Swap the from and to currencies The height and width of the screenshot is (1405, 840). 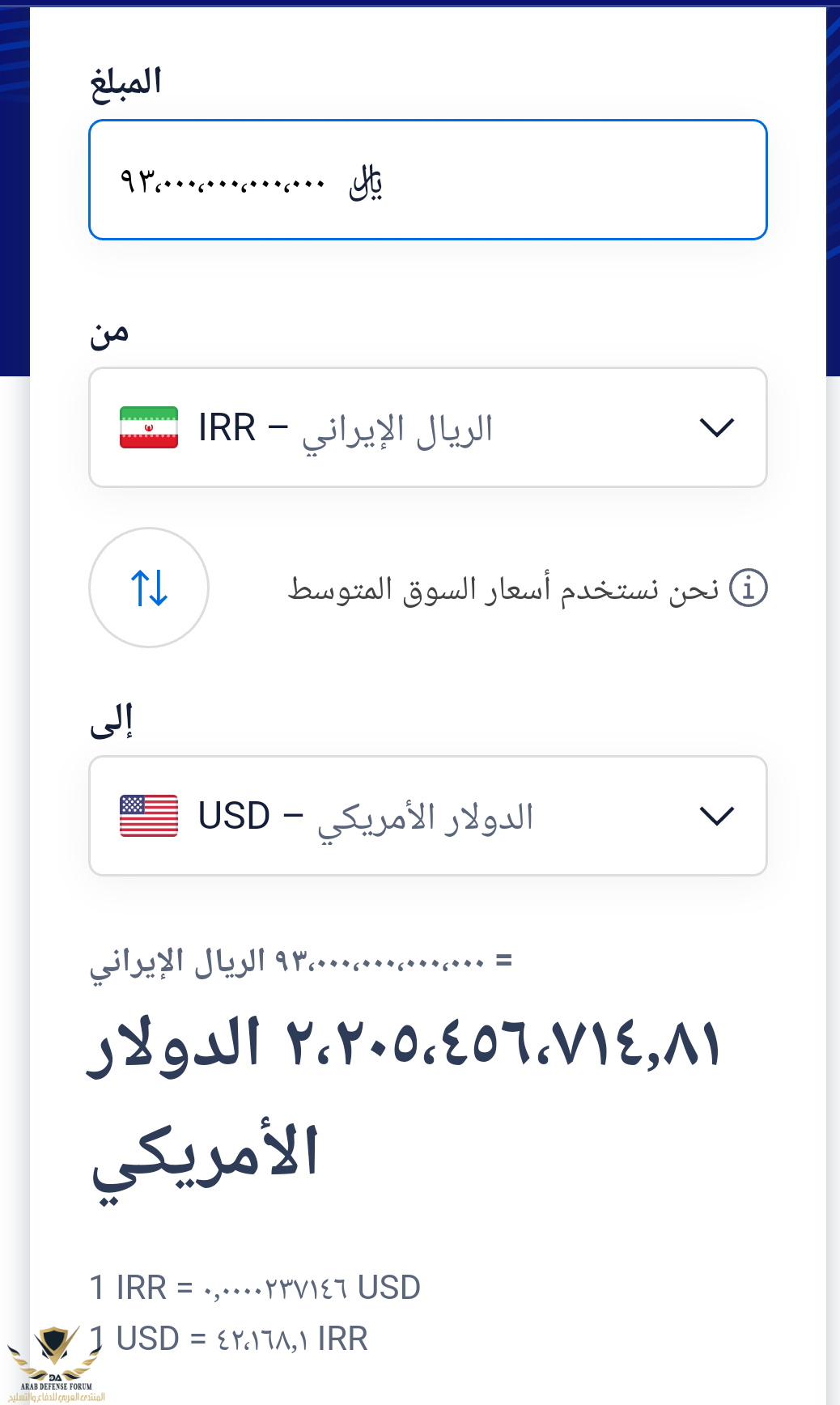click(149, 588)
